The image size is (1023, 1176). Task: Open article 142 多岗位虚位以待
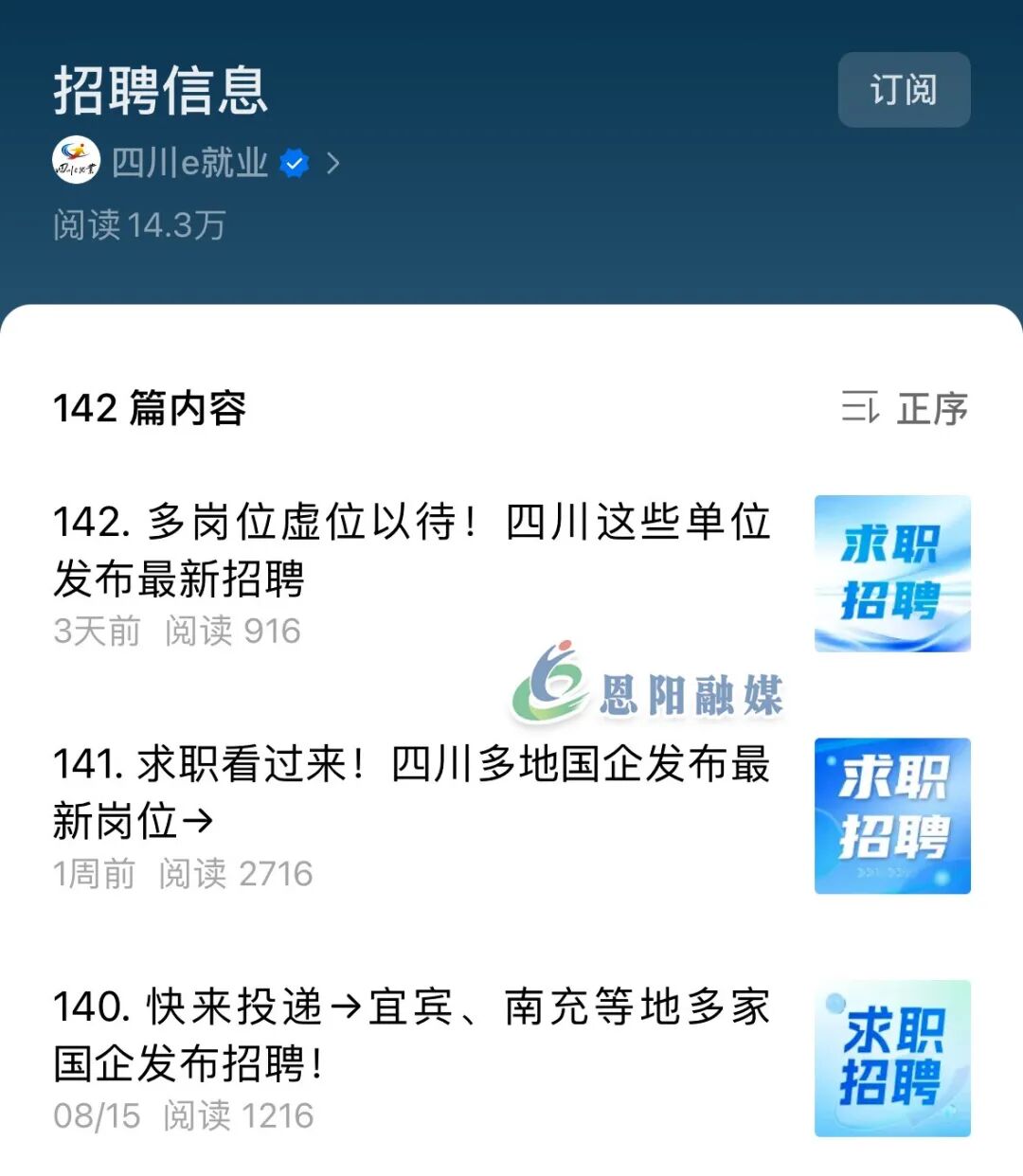tap(412, 550)
